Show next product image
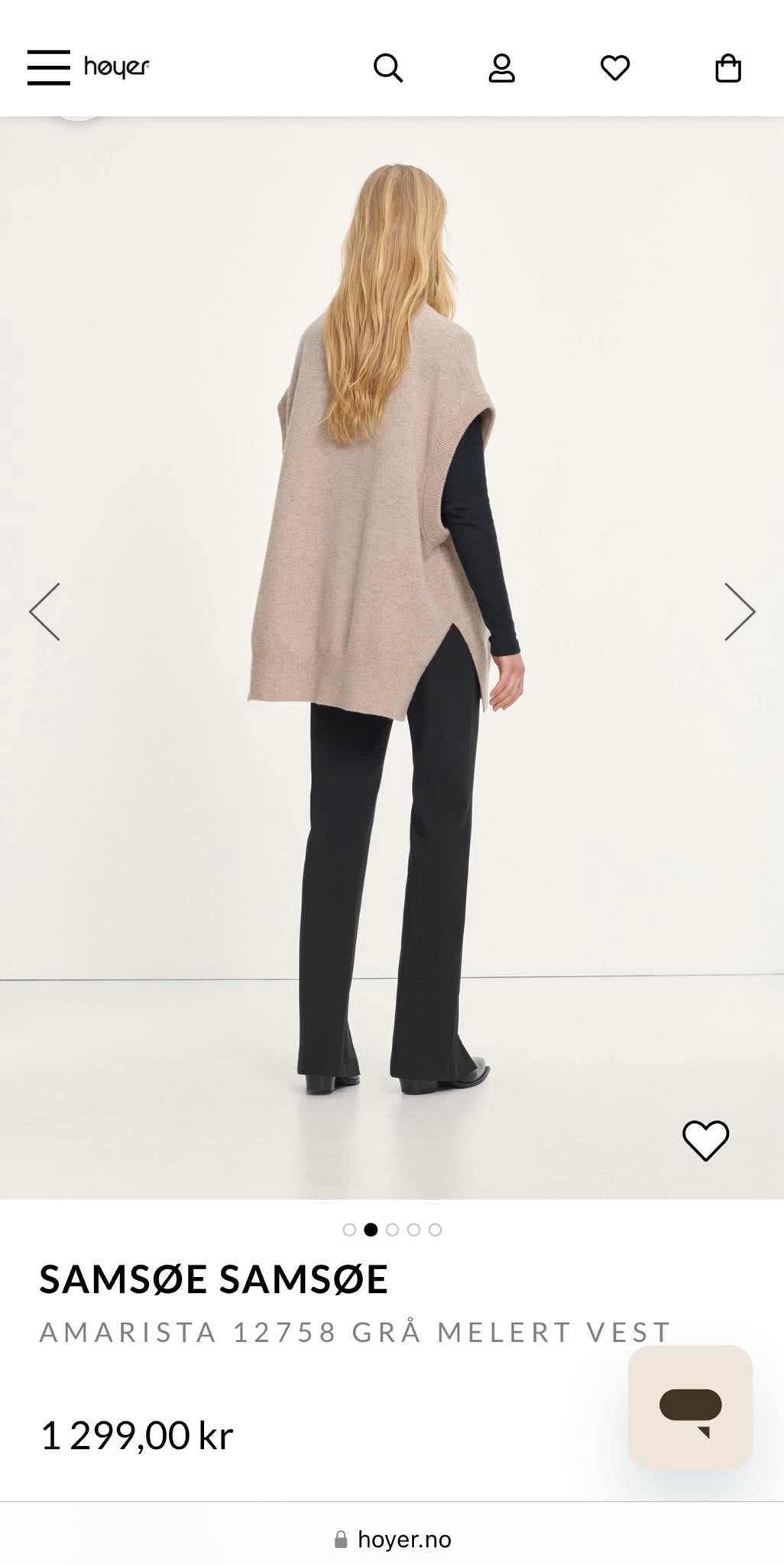This screenshot has height=1565, width=784. [739, 611]
